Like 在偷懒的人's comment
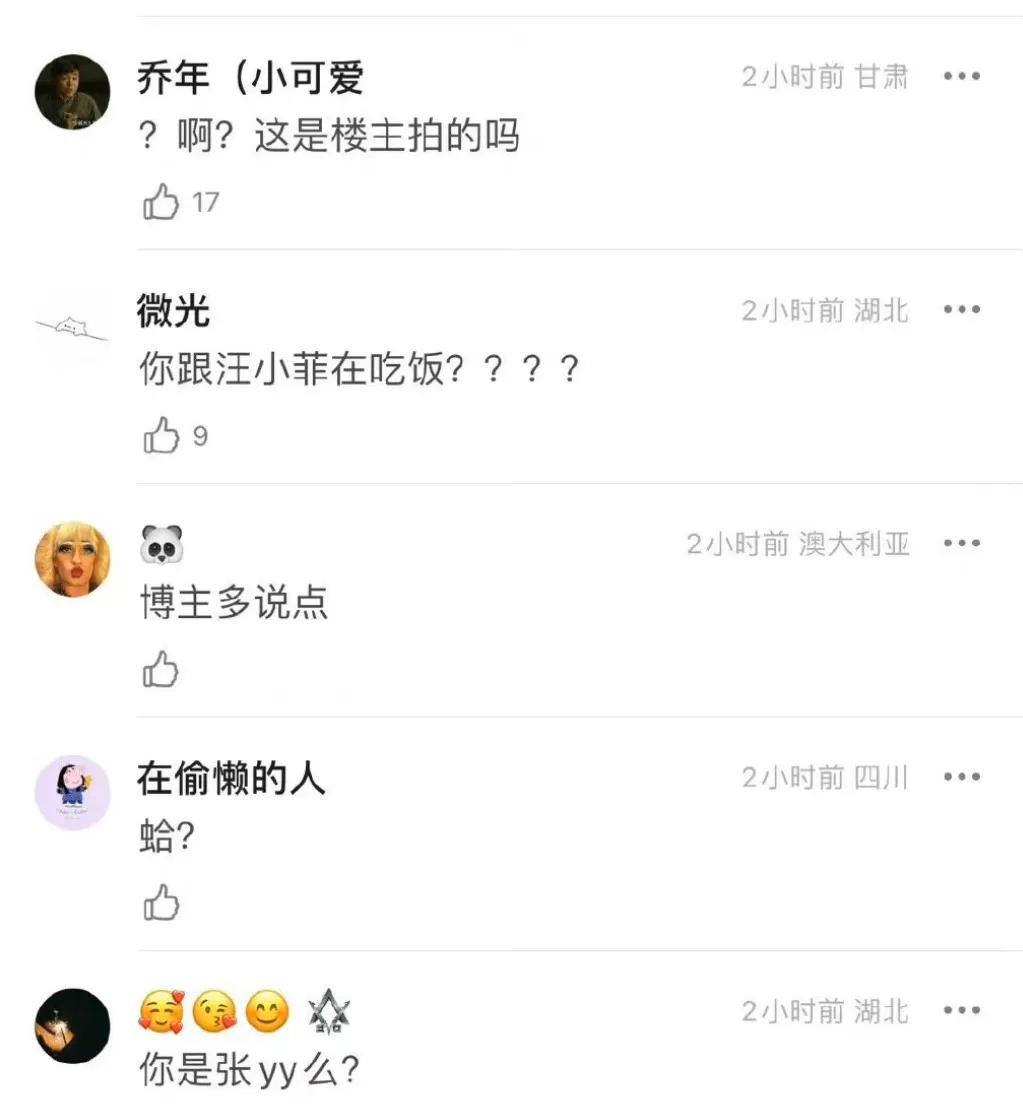This screenshot has width=1023, height=1104. (161, 904)
